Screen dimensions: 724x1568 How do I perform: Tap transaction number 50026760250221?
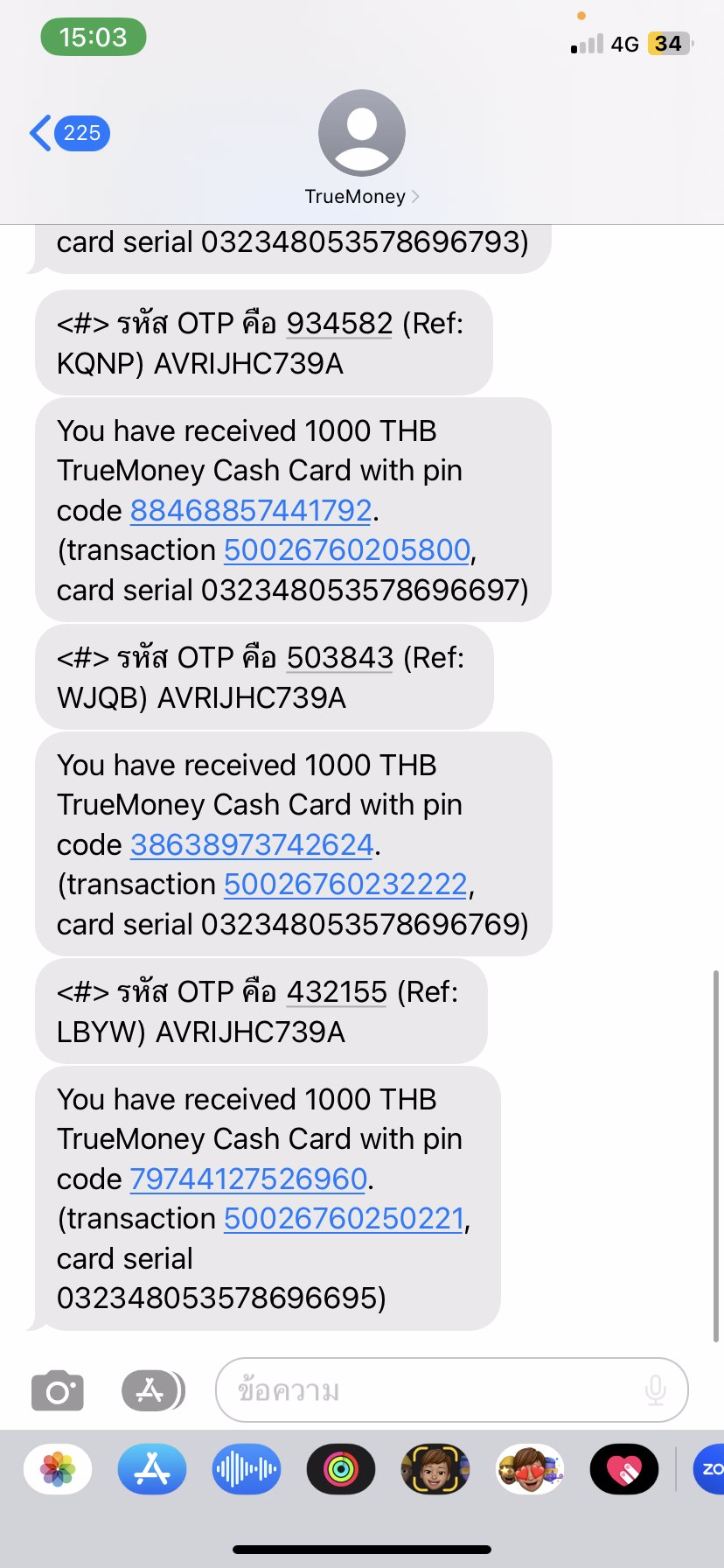344,1218
